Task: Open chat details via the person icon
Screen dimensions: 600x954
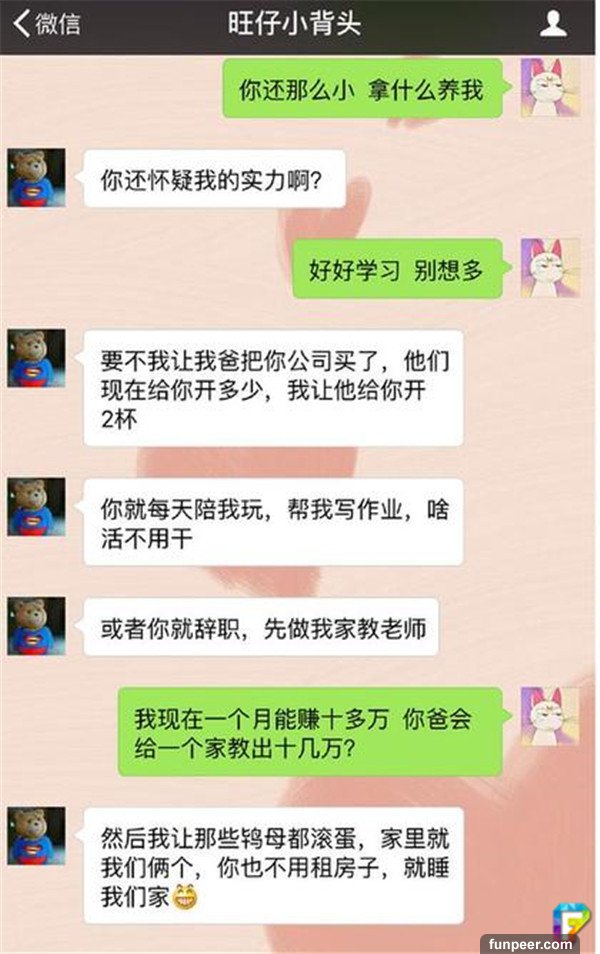Action: (x=553, y=25)
